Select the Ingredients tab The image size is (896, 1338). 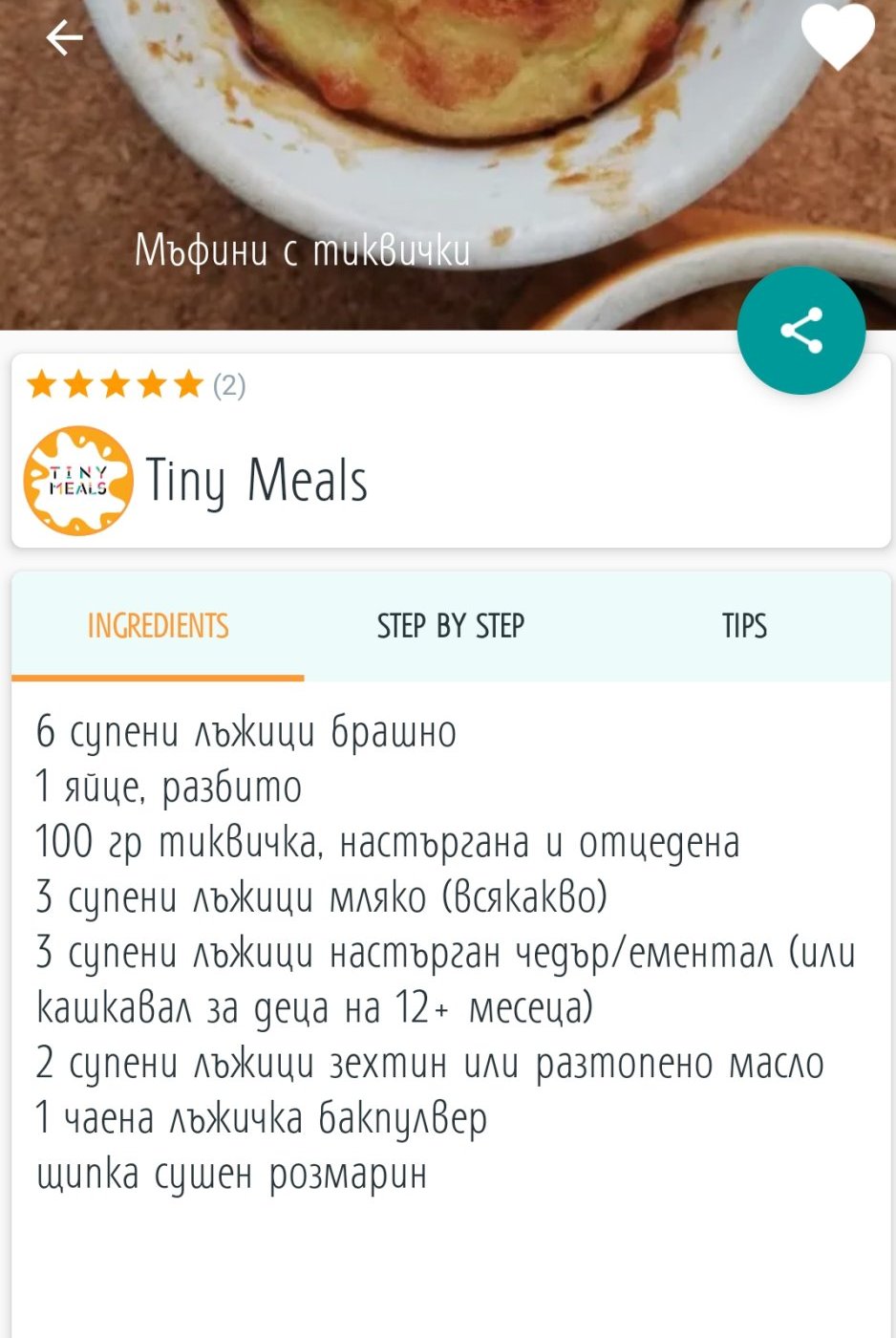tap(158, 626)
